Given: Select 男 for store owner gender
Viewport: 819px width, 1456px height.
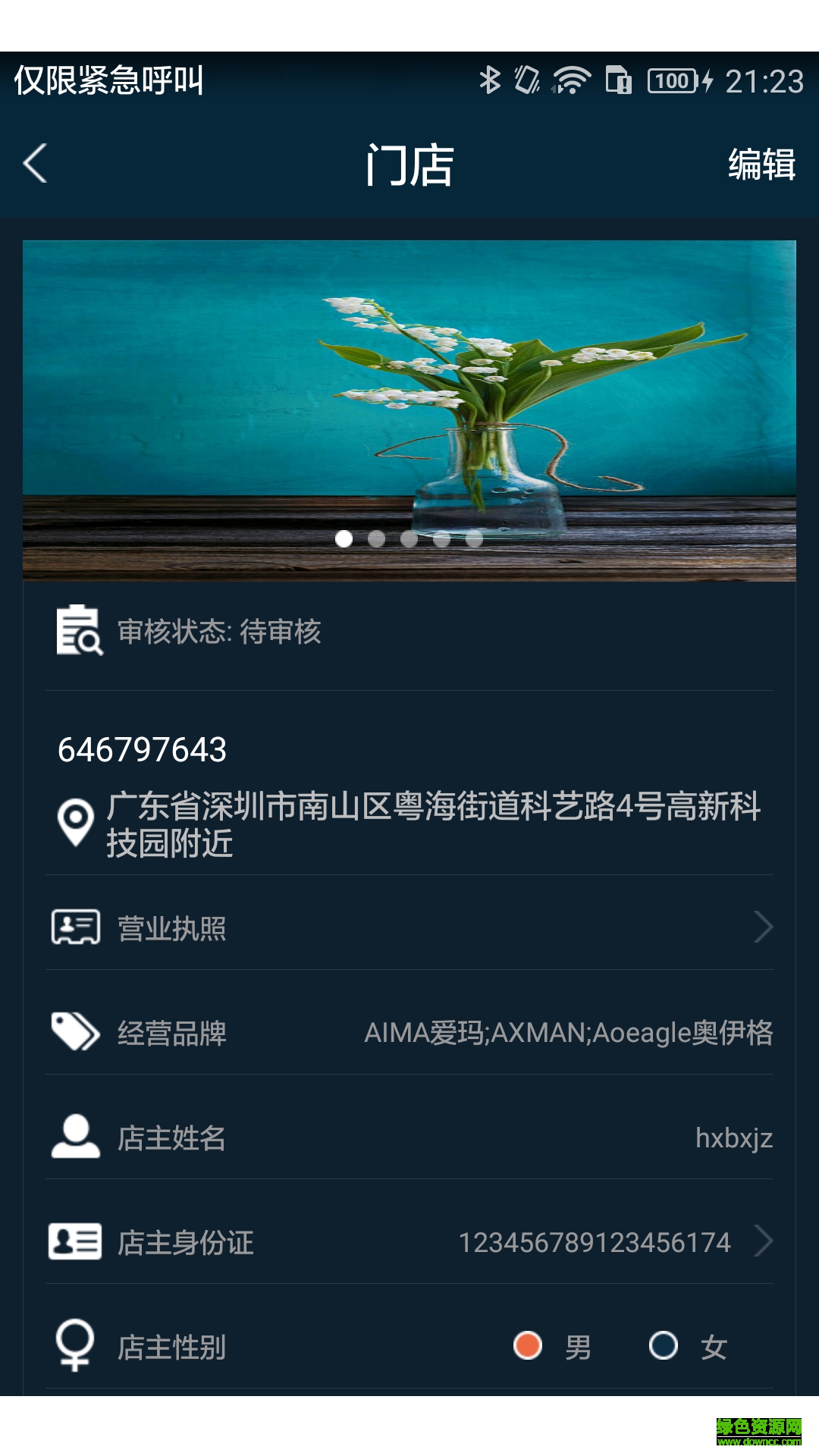Looking at the screenshot, I should 528,1348.
